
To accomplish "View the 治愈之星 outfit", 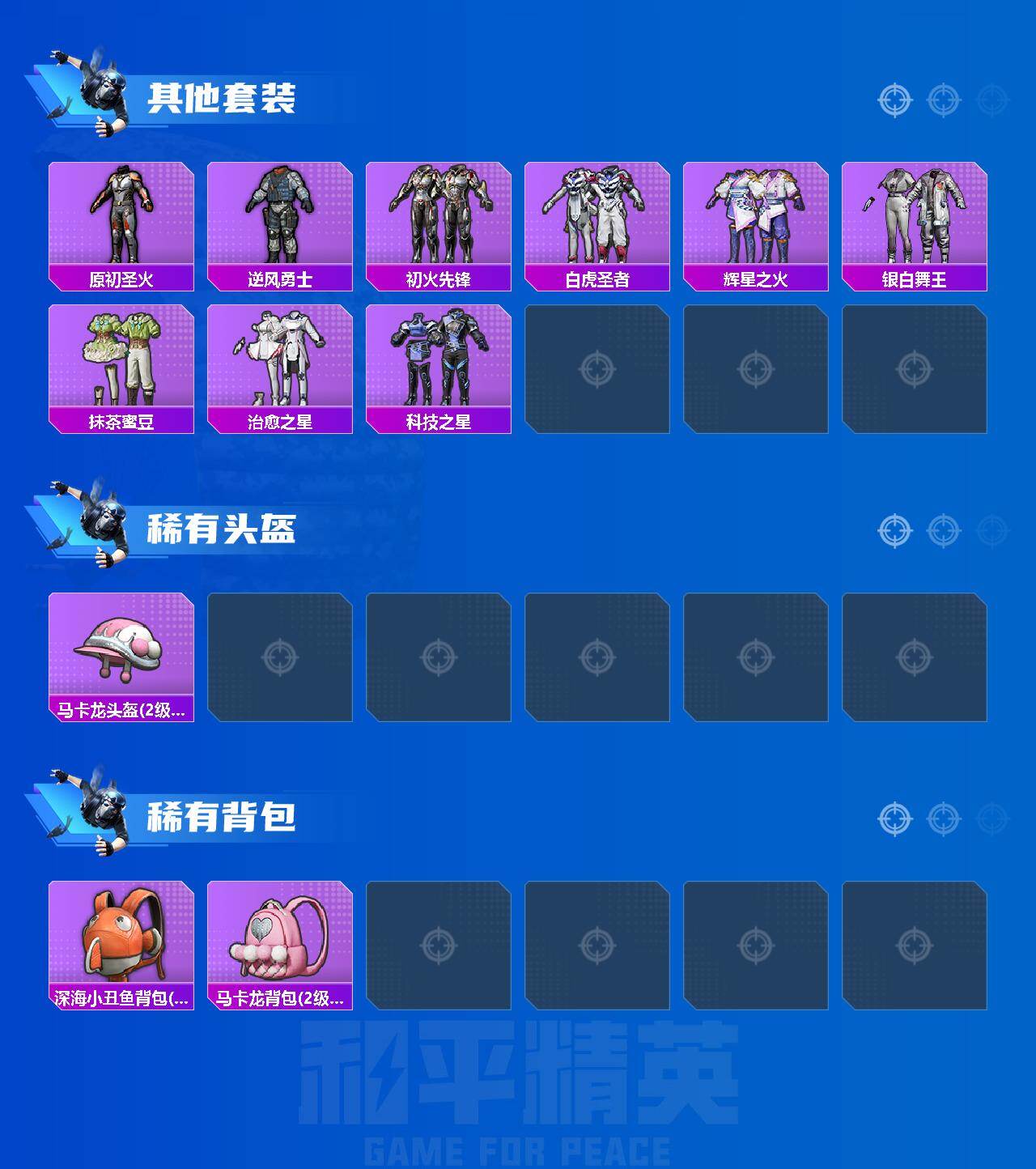I will pyautogui.click(x=280, y=364).
